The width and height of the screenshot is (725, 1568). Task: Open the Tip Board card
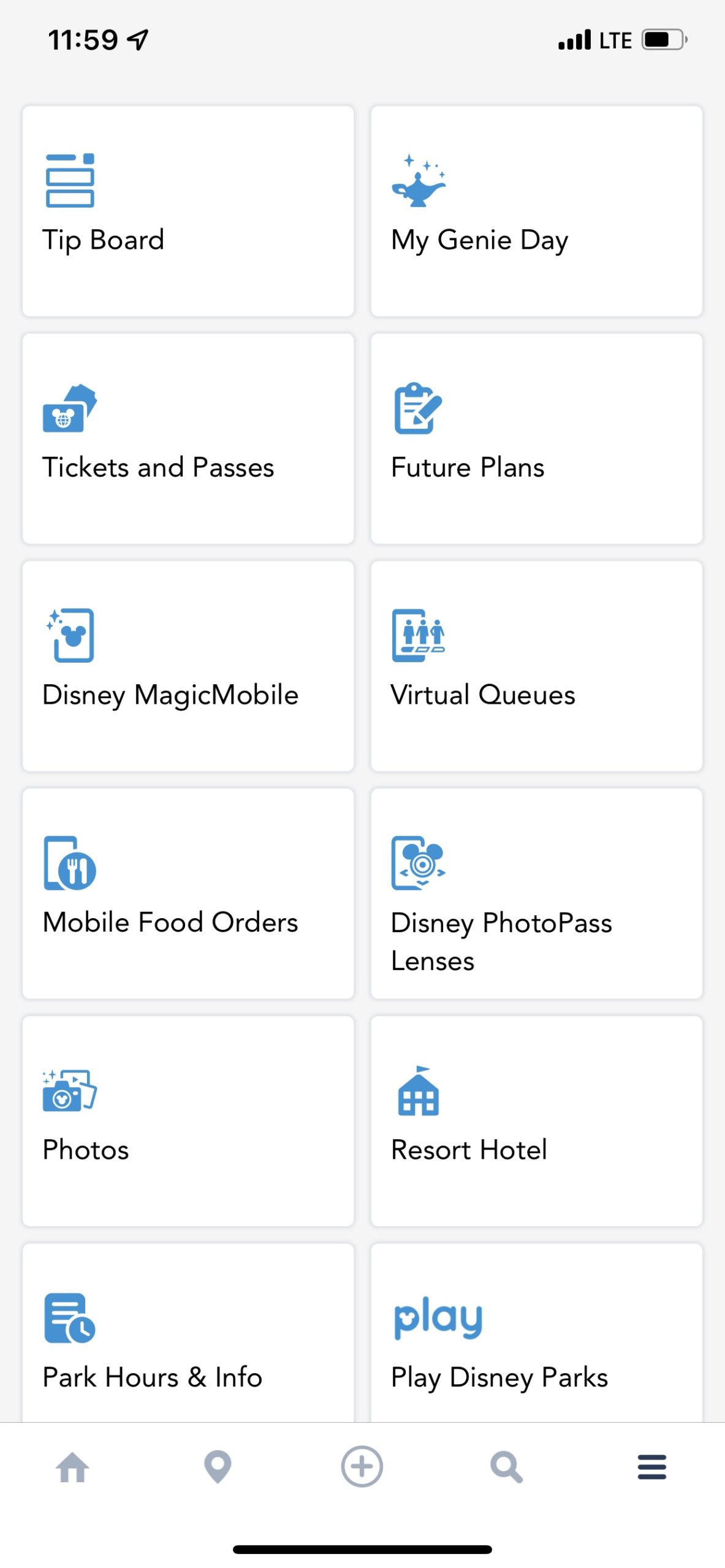click(x=188, y=211)
